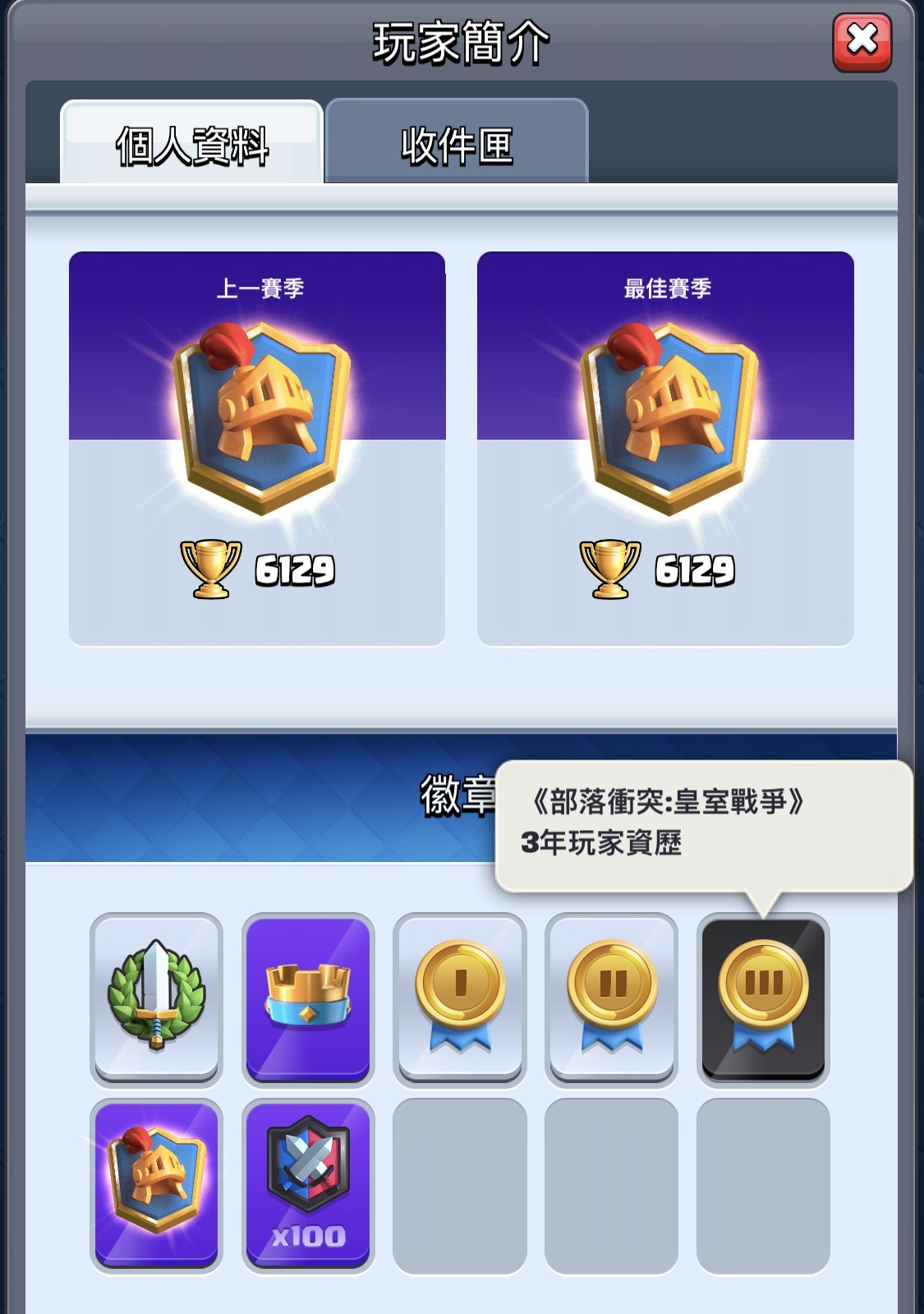
Task: Open the x100 crossed swords badge
Action: tap(308, 1183)
